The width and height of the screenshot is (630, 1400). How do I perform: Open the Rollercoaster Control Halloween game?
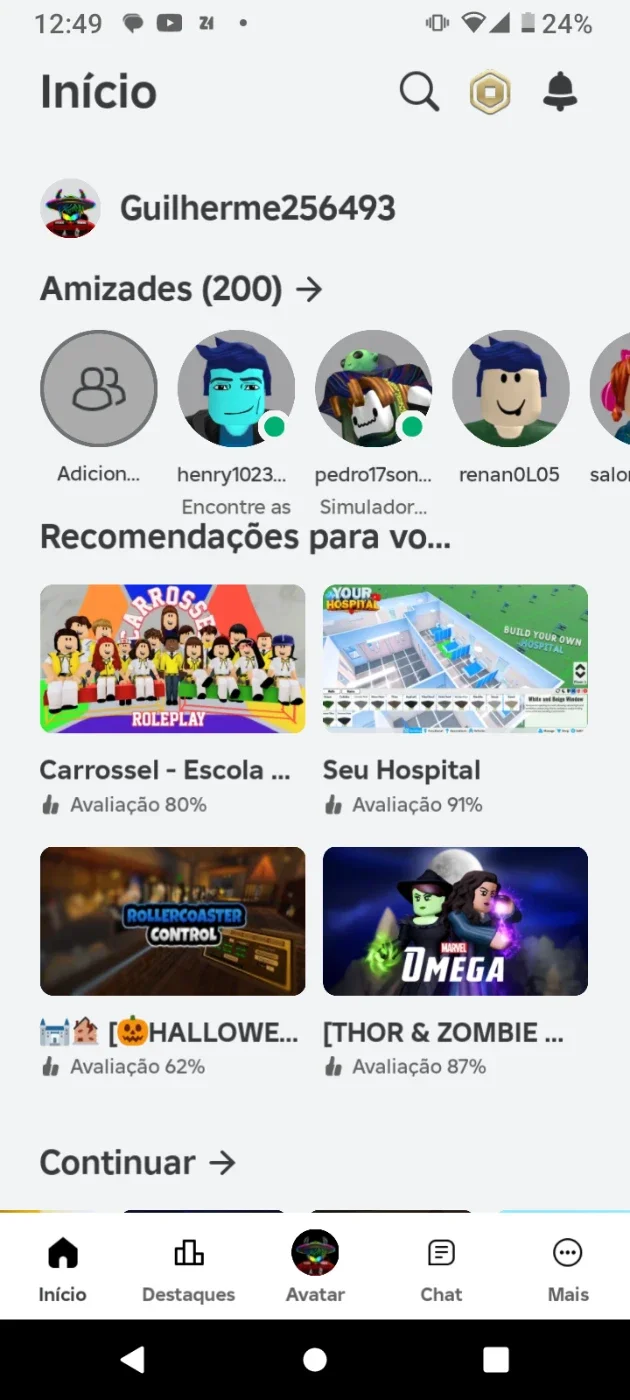[x=172, y=962]
